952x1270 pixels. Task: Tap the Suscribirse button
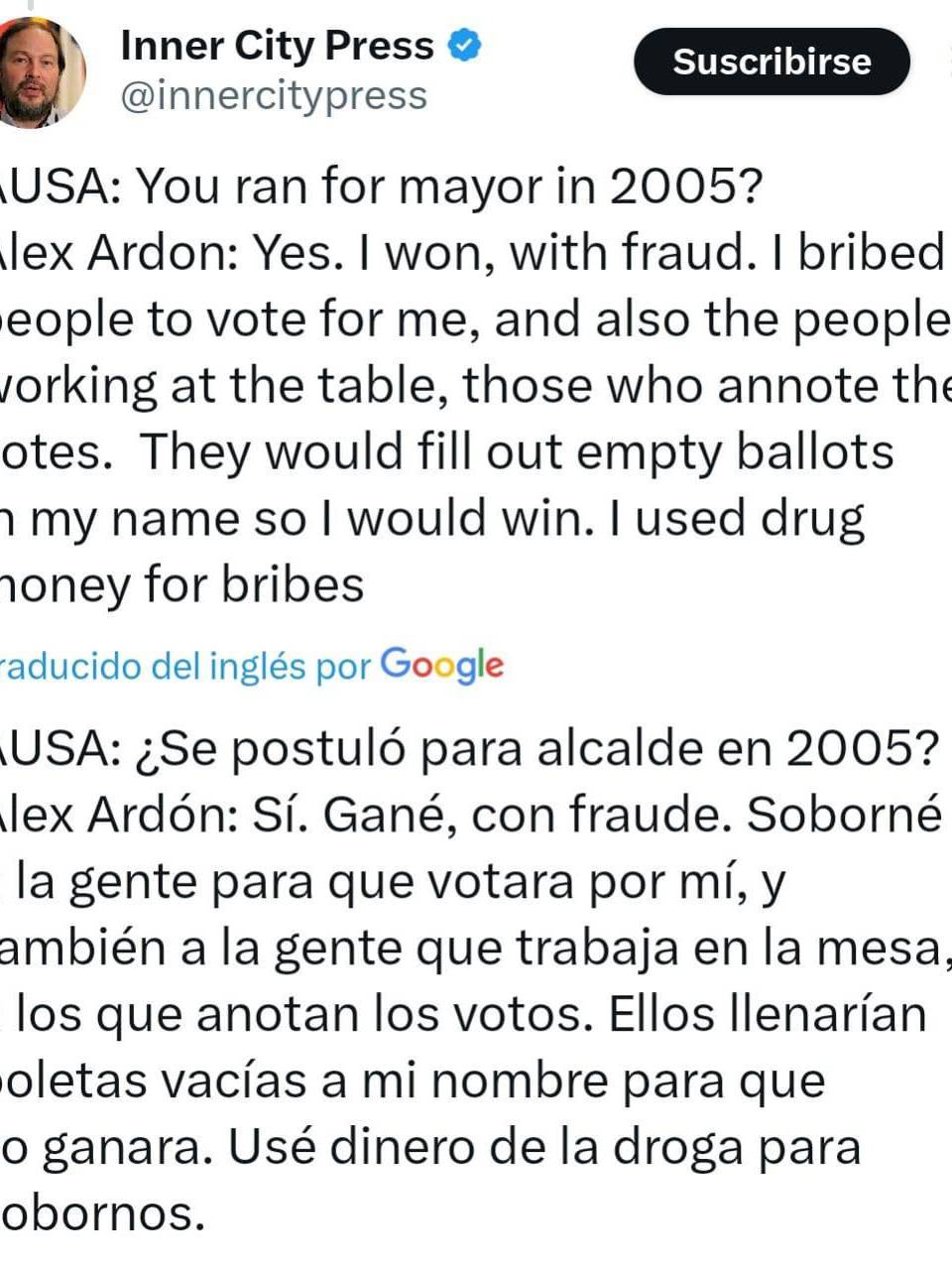pyautogui.click(x=772, y=62)
